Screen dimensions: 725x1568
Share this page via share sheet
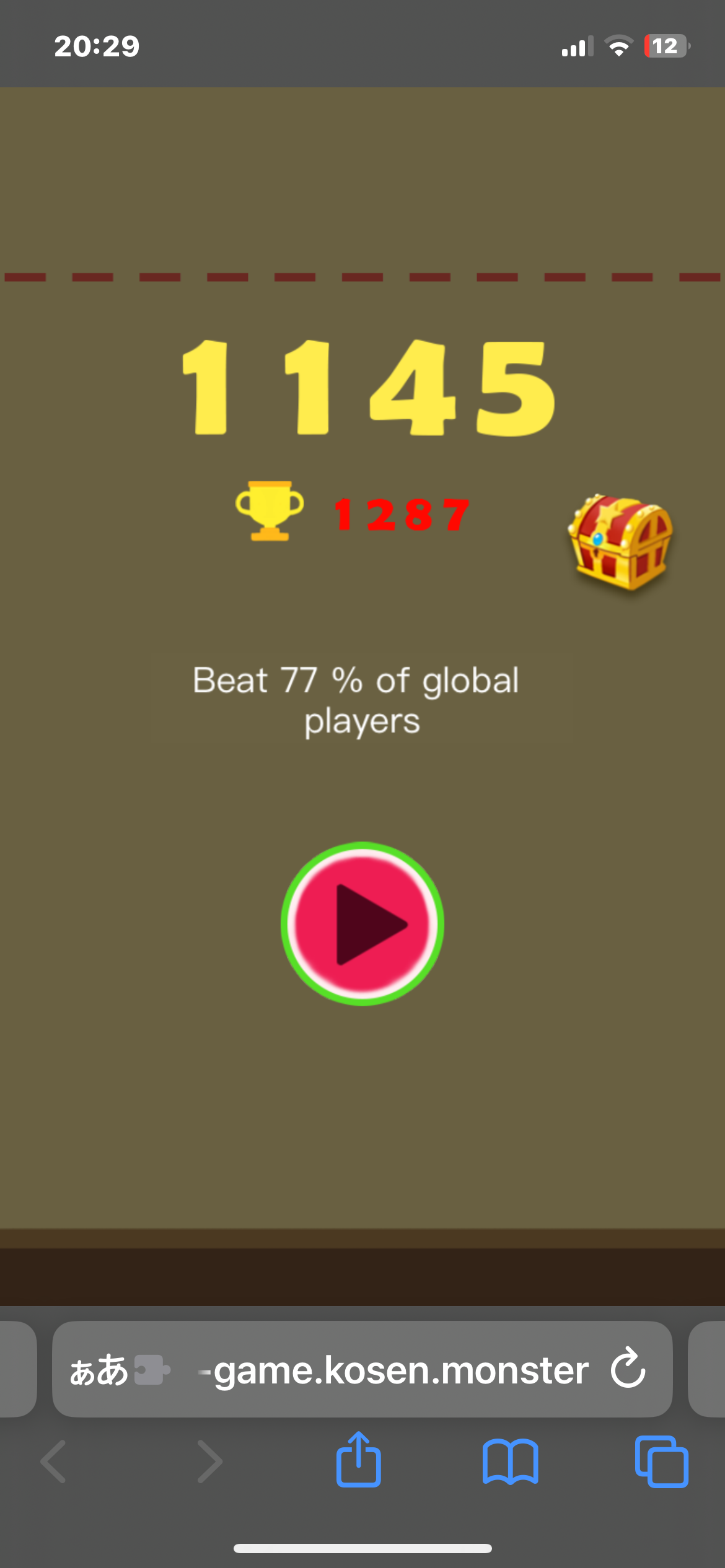pyautogui.click(x=359, y=1459)
